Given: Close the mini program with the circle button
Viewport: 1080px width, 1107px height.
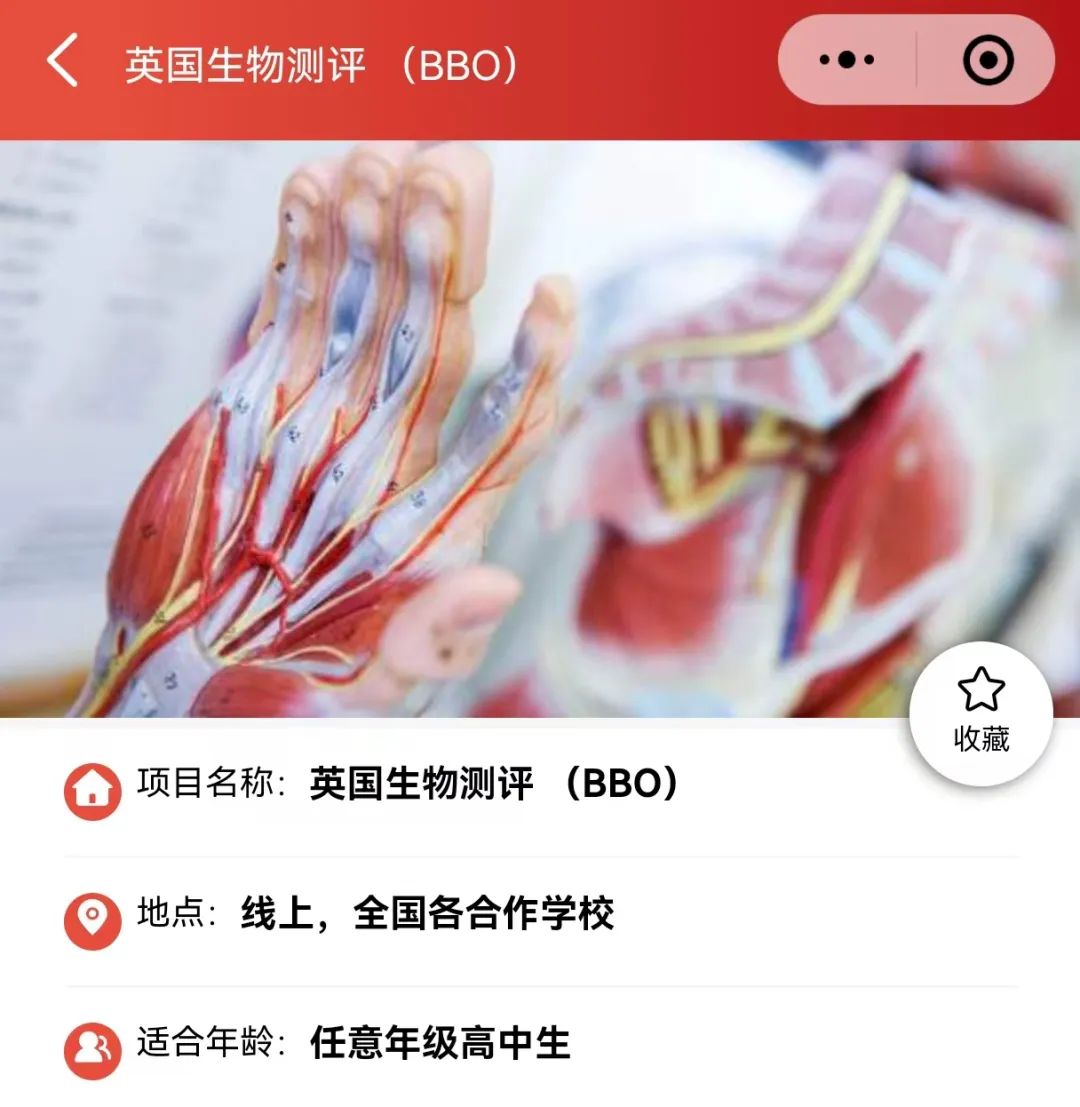Looking at the screenshot, I should [x=988, y=61].
